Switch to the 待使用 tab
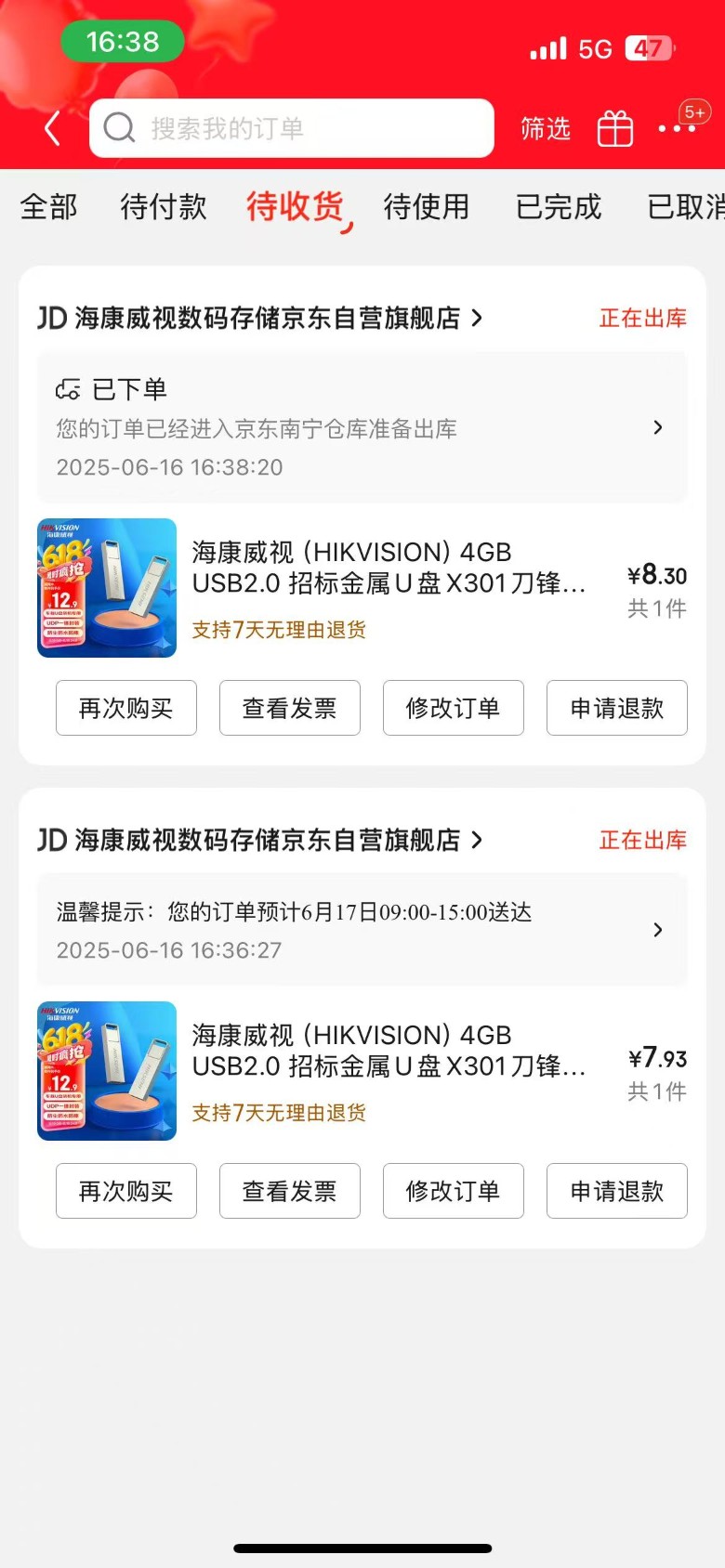This screenshot has height=1568, width=725. pos(427,206)
